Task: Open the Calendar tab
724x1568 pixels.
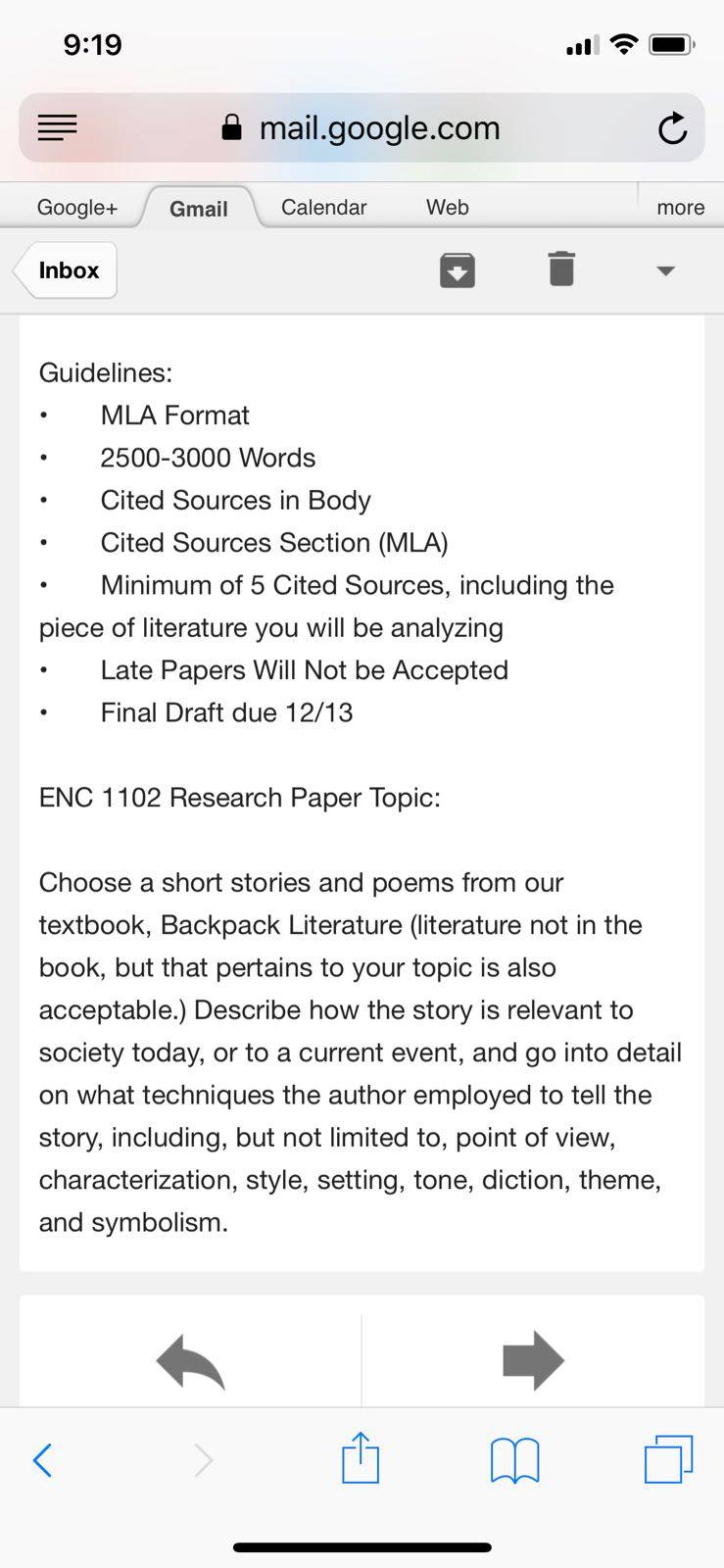Action: click(323, 207)
